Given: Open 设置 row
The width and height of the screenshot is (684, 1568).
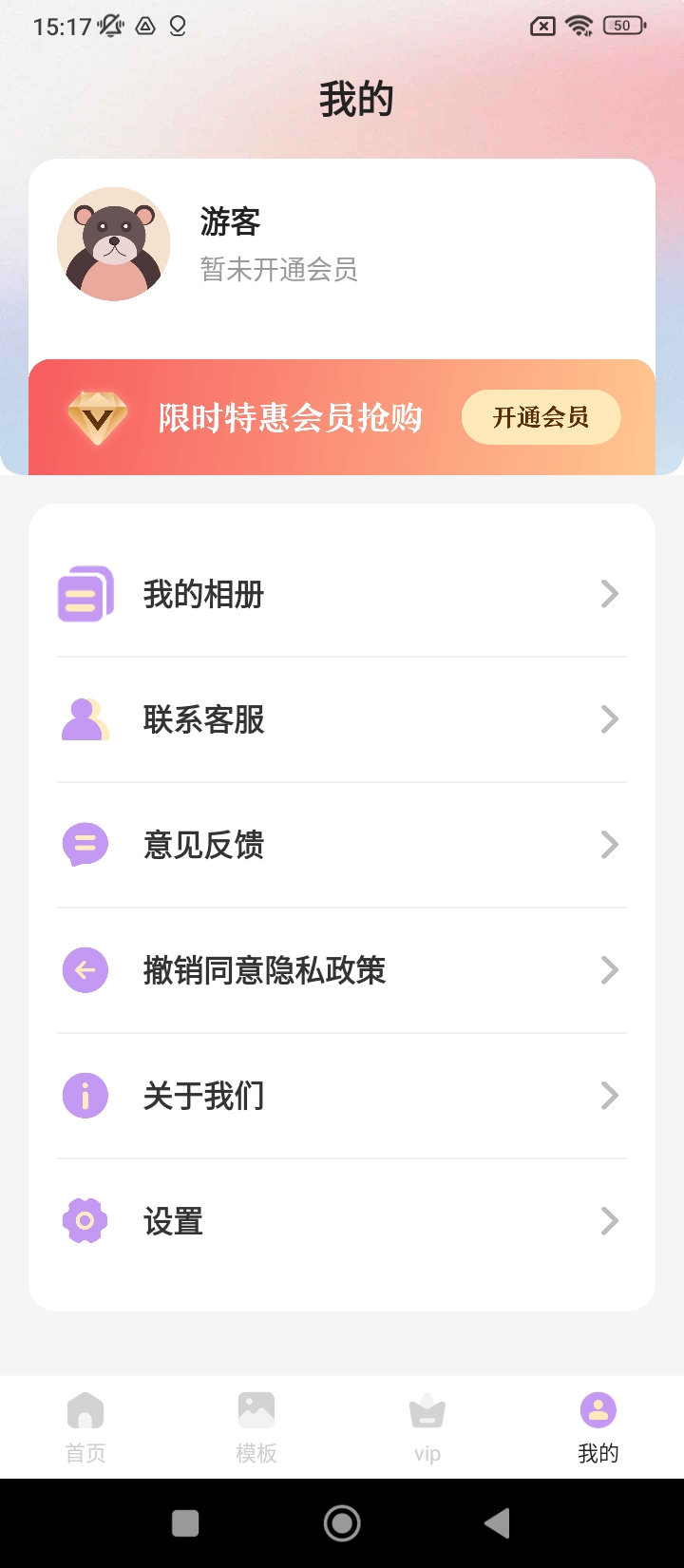Looking at the screenshot, I should coord(342,1221).
